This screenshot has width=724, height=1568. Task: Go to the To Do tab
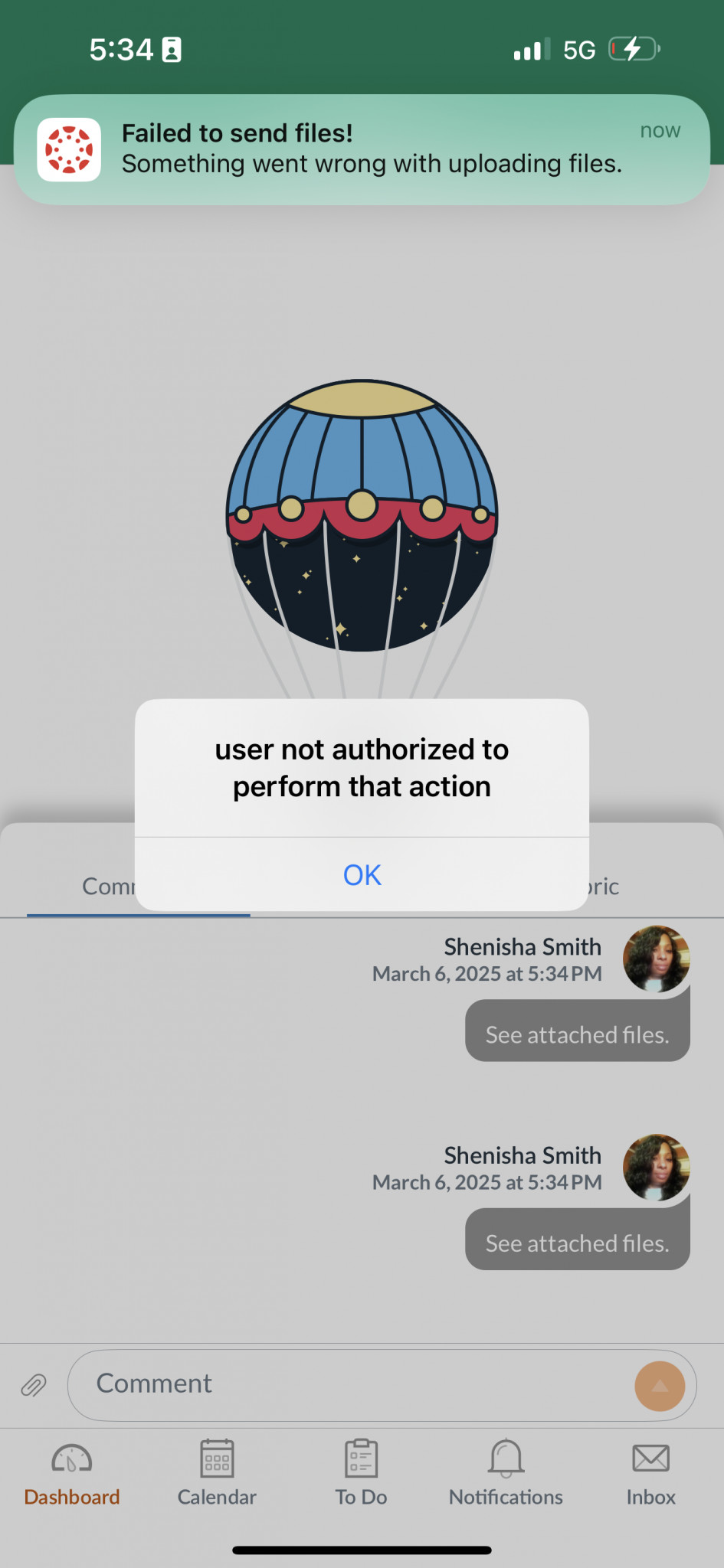pyautogui.click(x=361, y=1474)
